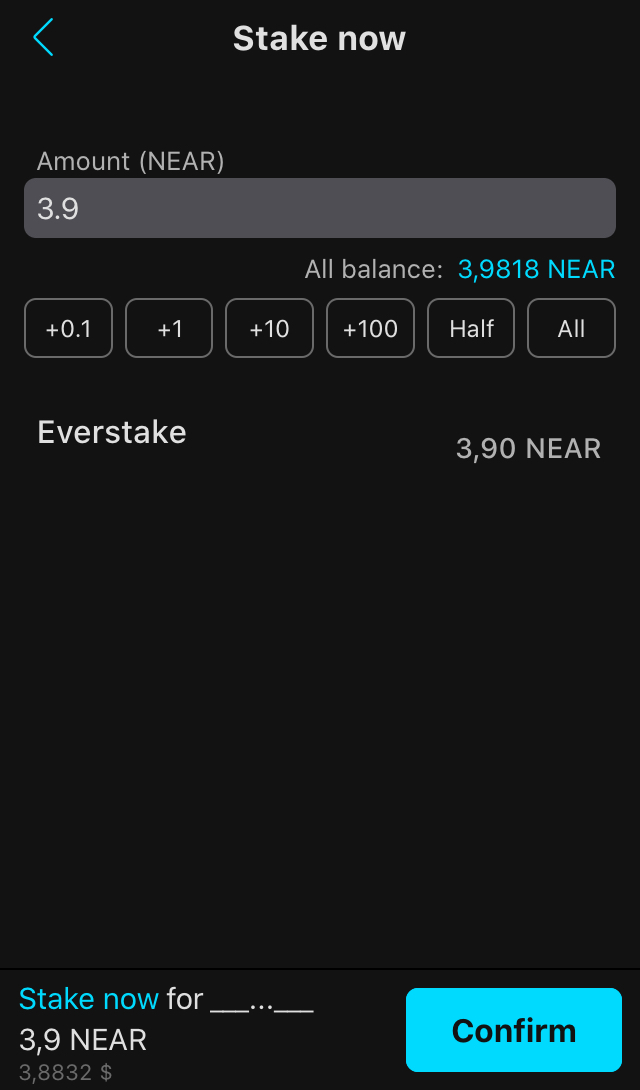
Task: Increase stake amount by 10
Action: (269, 328)
